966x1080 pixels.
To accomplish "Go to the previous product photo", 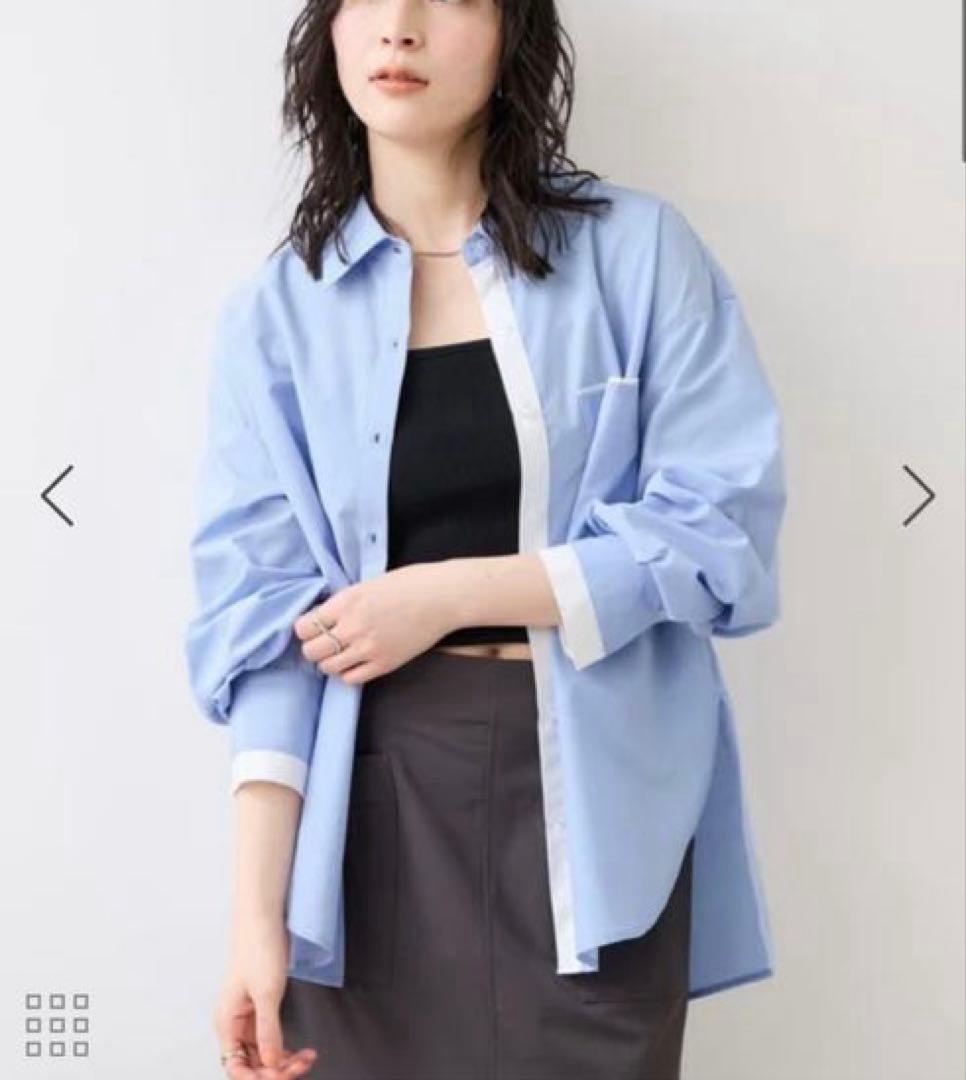I will pos(58,496).
